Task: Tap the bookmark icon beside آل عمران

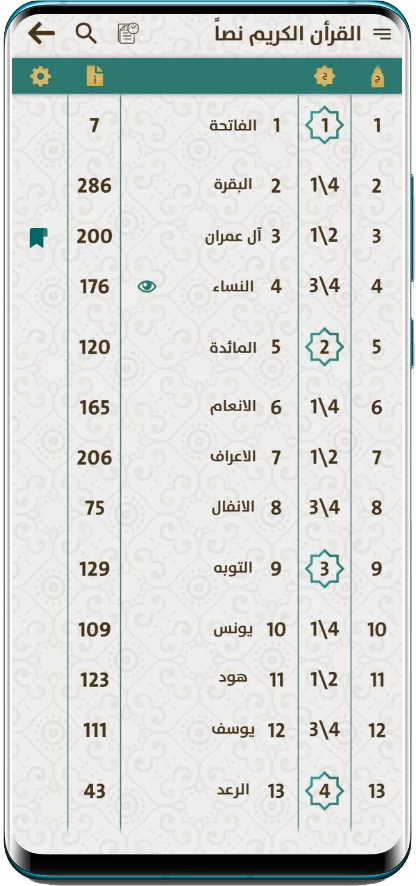Action: pos(38,238)
